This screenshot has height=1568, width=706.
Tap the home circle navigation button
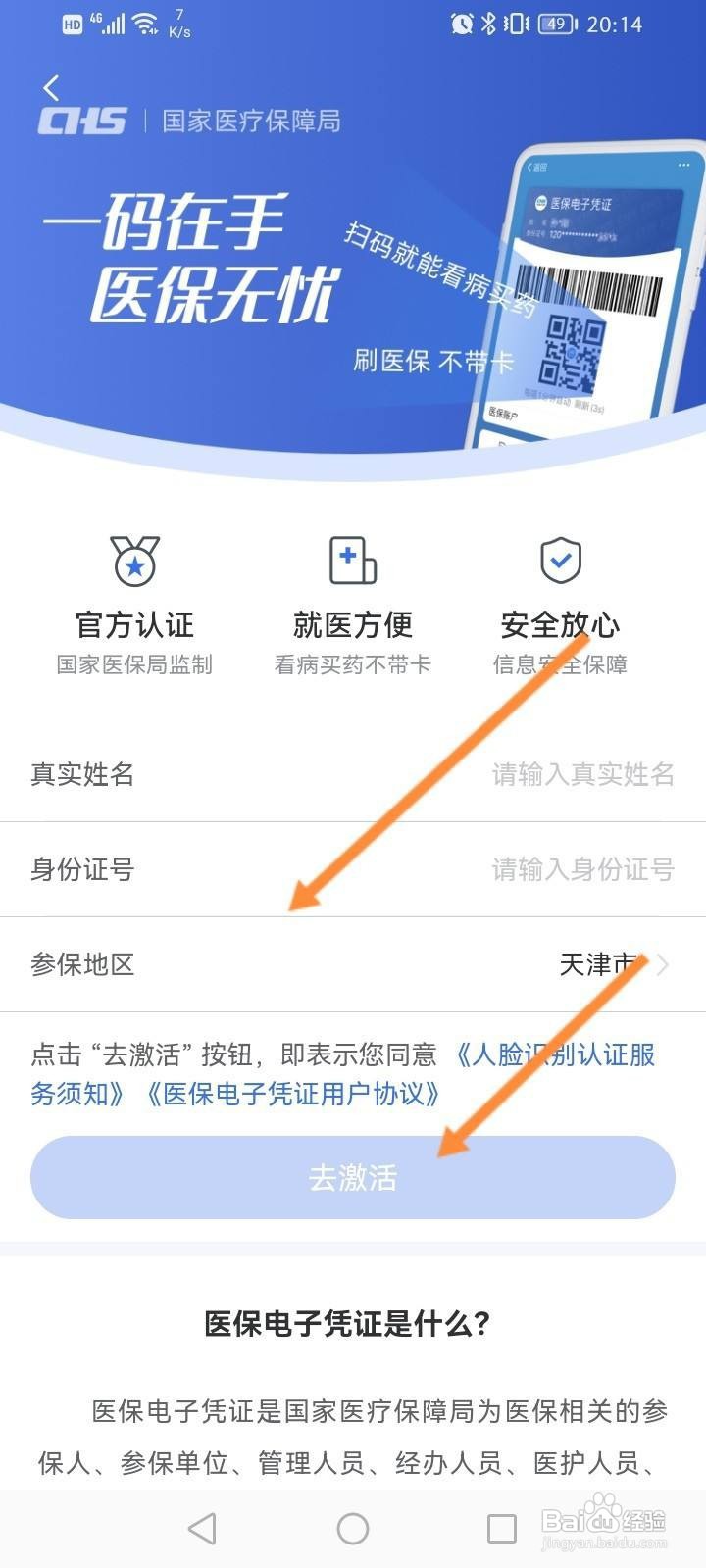353,1527
